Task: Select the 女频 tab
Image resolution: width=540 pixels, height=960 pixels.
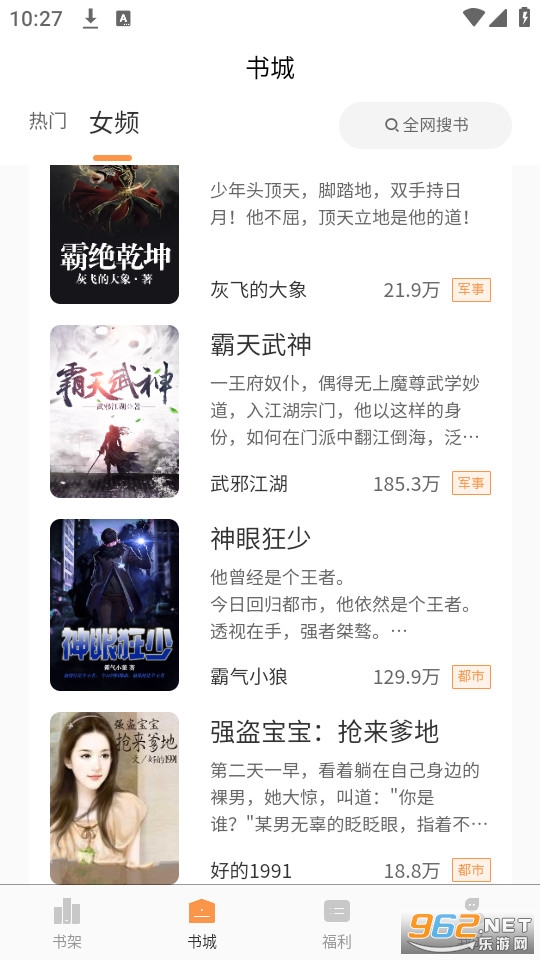Action: pos(114,122)
